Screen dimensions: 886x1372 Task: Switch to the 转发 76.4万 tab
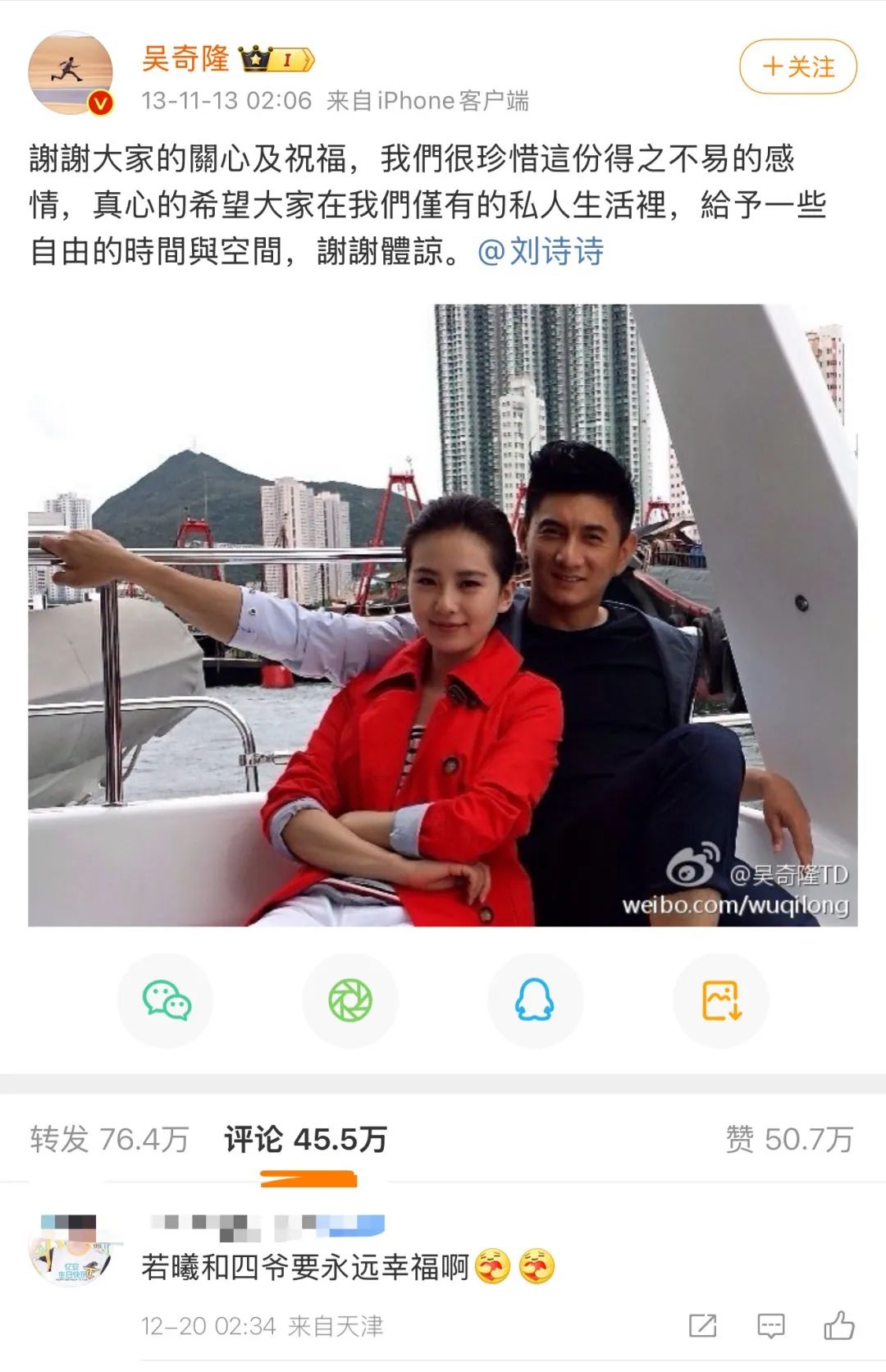[x=109, y=1139]
